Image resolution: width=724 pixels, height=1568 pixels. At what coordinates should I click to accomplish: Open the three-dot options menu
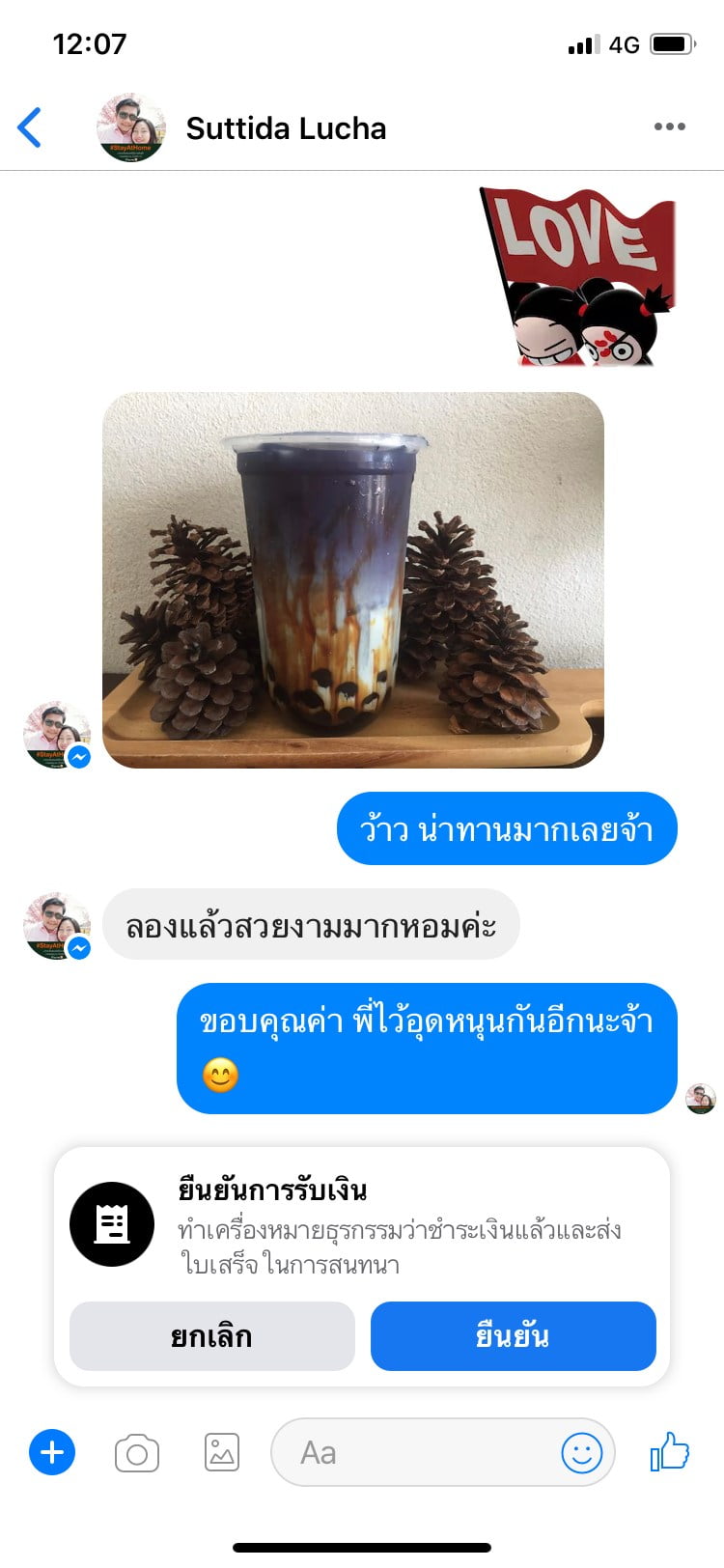point(669,126)
